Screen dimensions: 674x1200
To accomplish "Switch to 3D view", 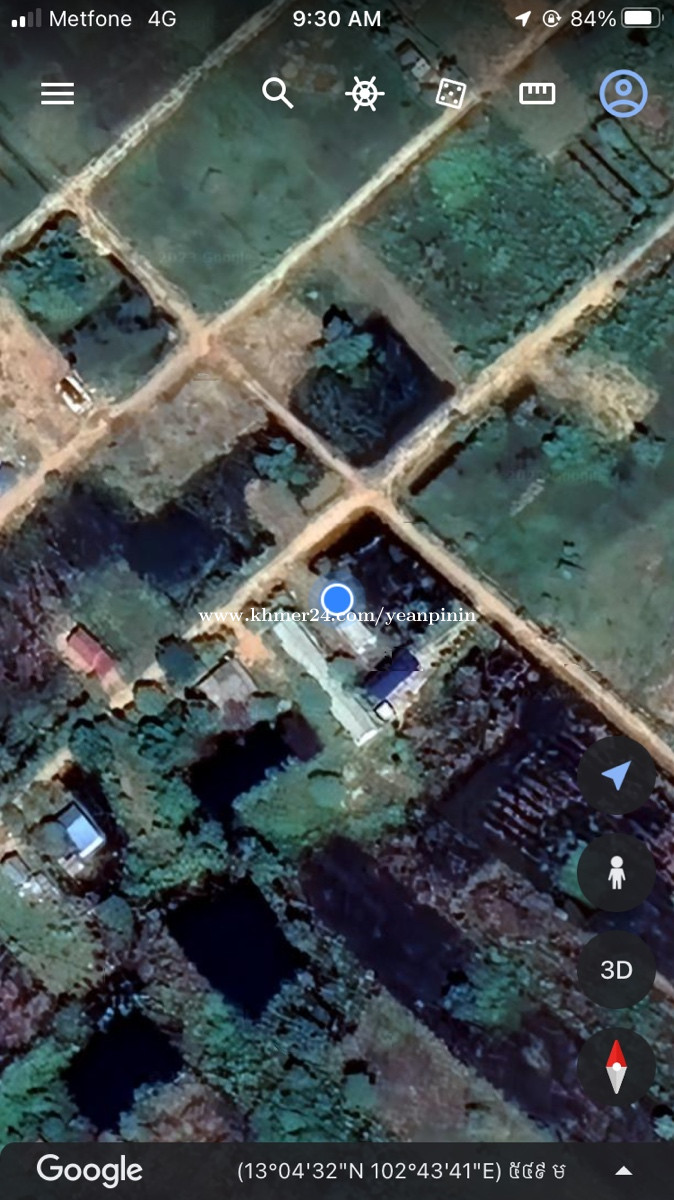I will click(x=616, y=970).
